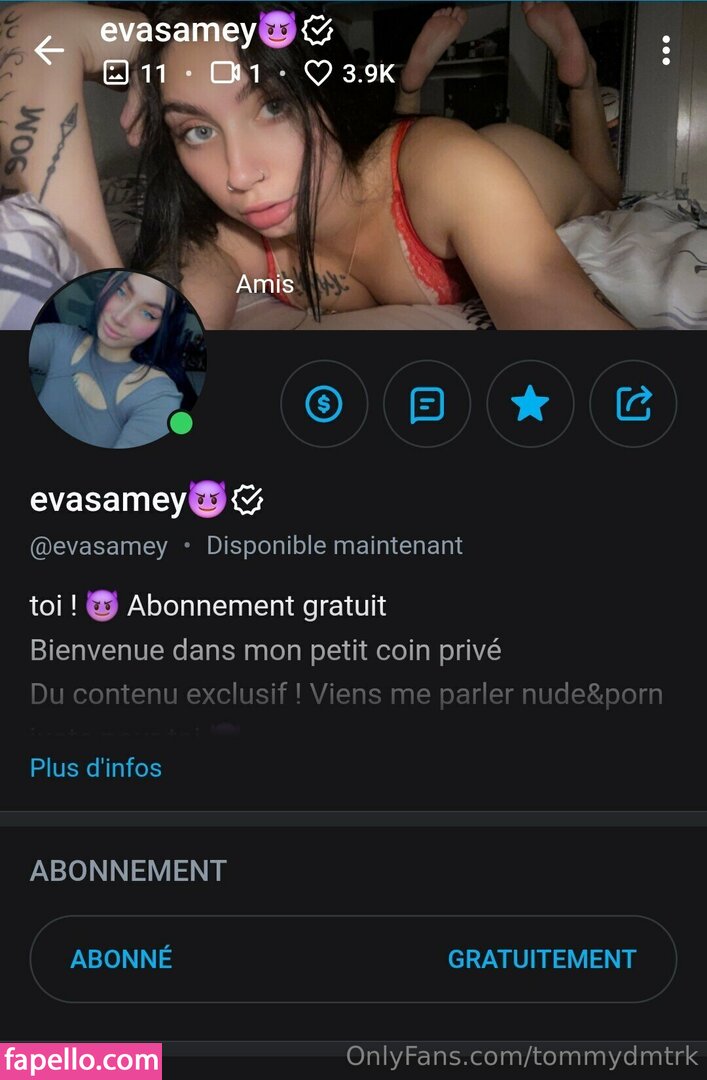This screenshot has width=707, height=1080.
Task: Send a tip with the dollar icon
Action: tap(324, 404)
